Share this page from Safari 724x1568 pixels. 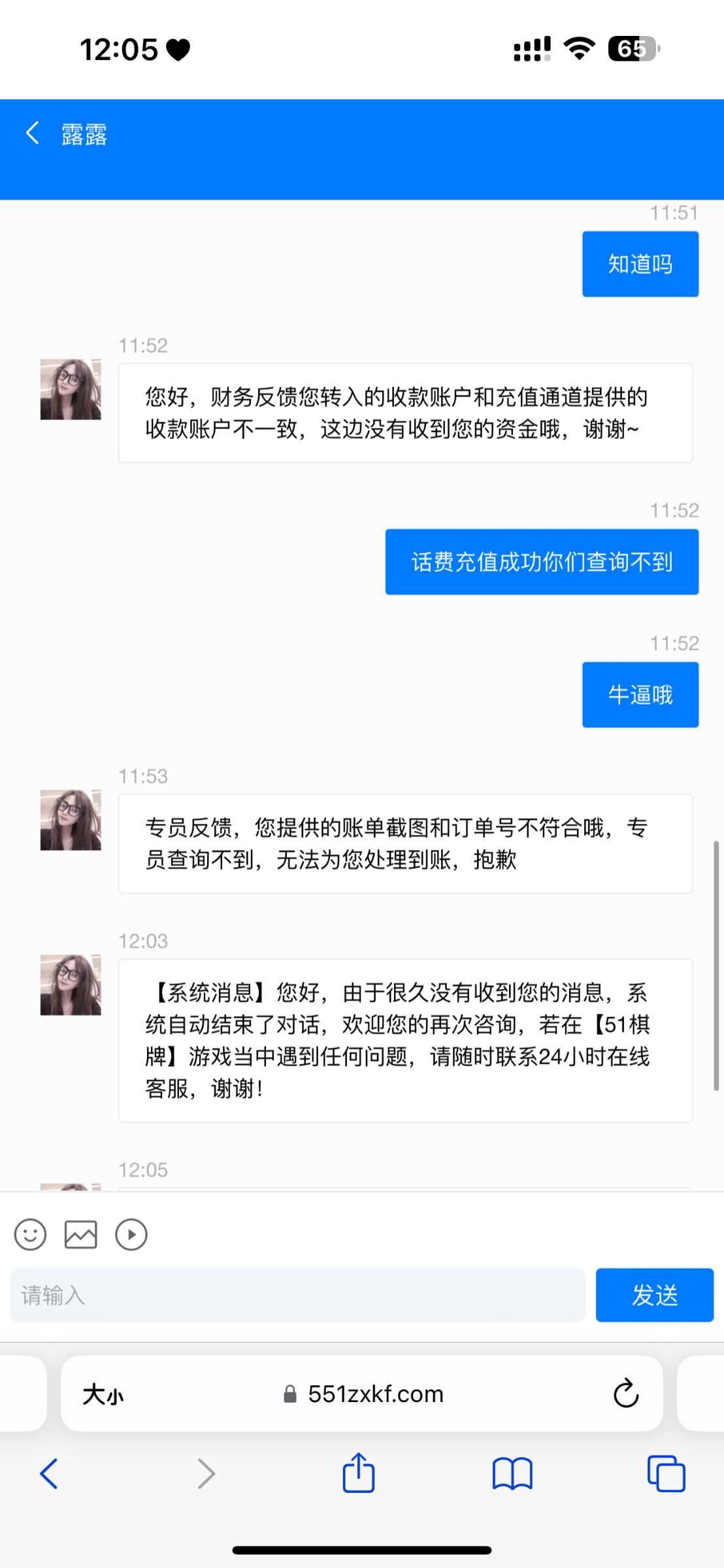[359, 1473]
